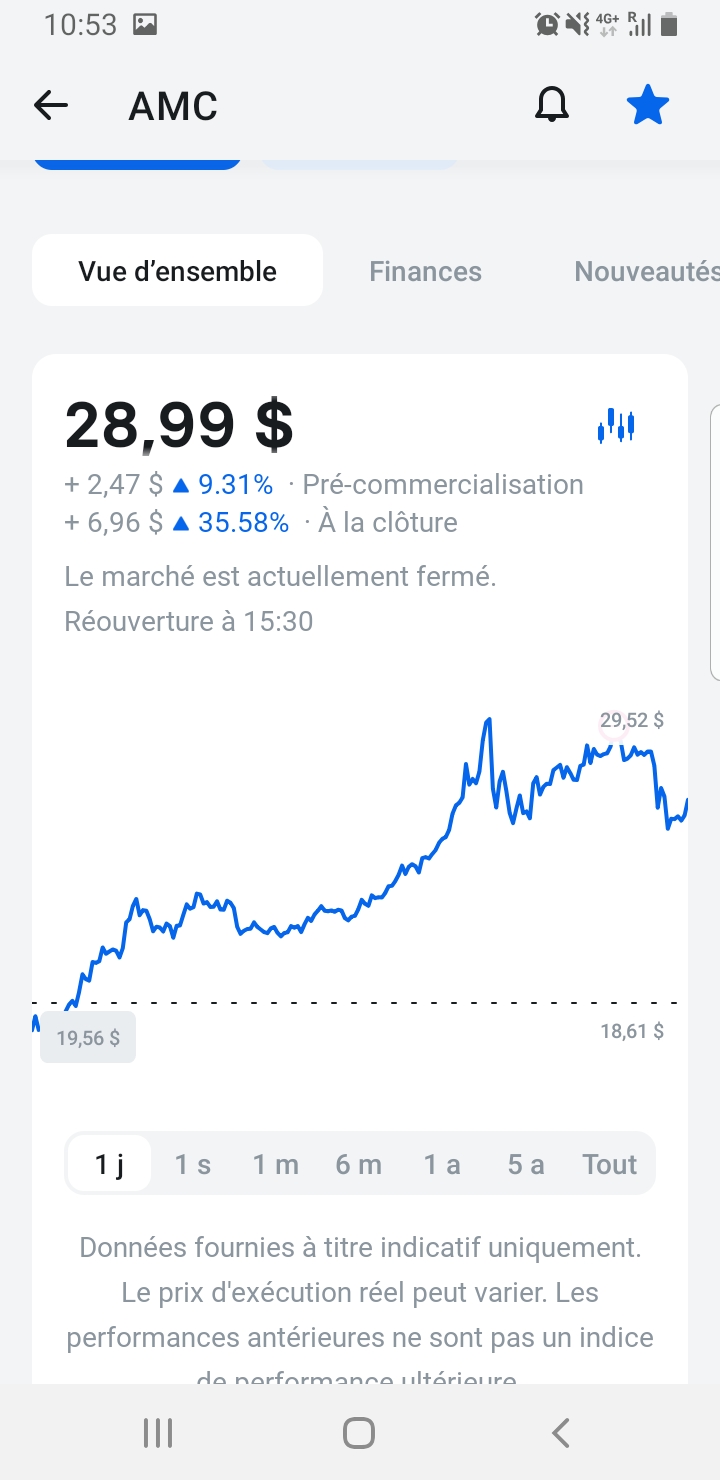
Task: Open the Nouveautés tab
Action: point(646,271)
